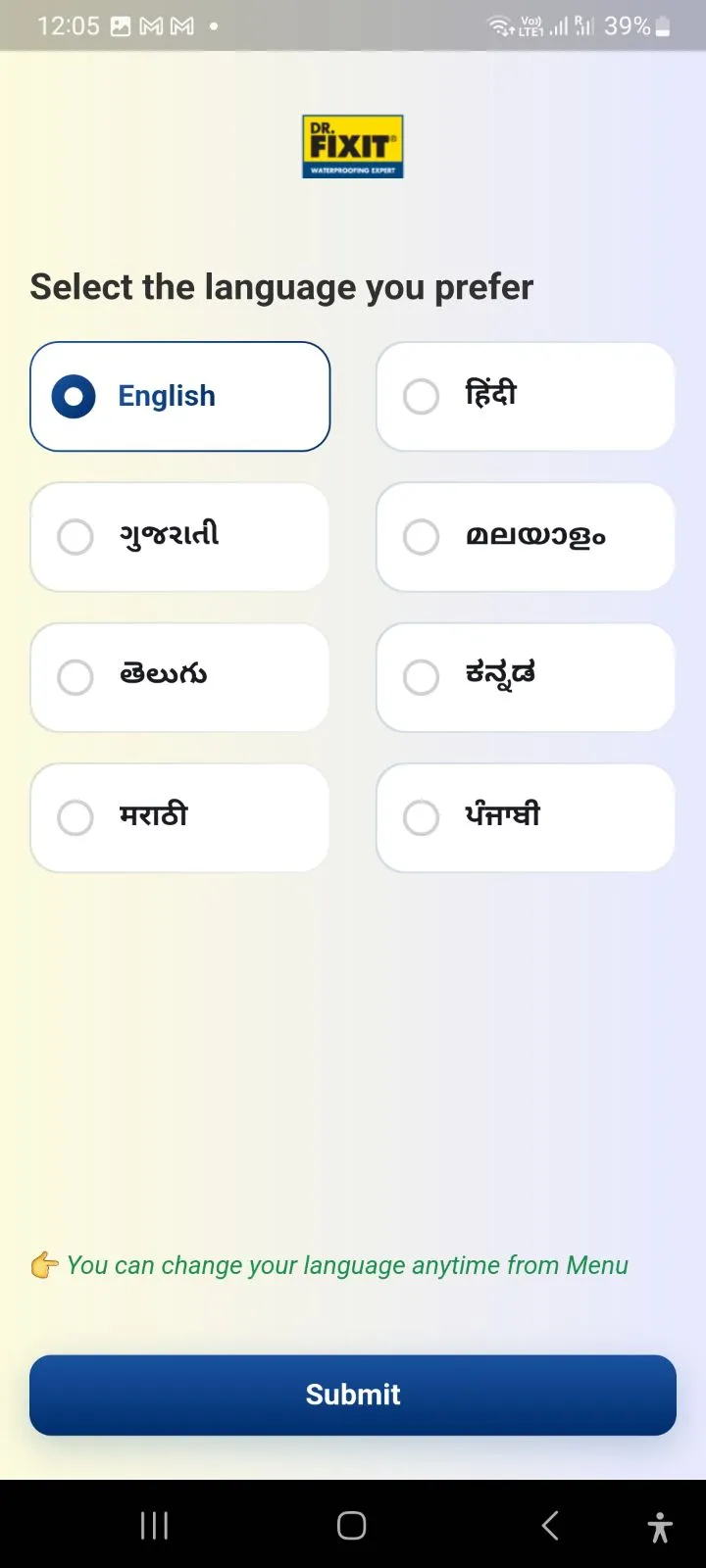
Task: Pick Kannada (ಕನ್ನಡ) language option
Action: [525, 677]
